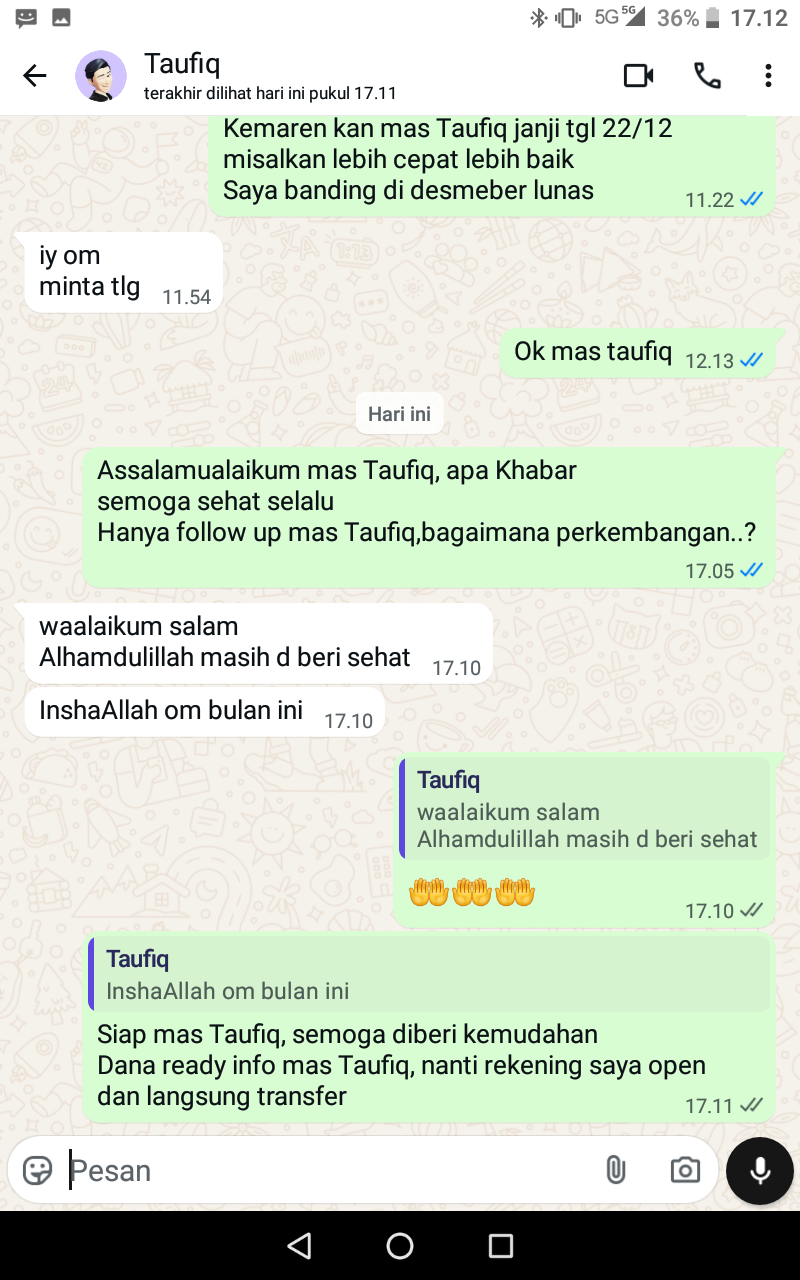The height and width of the screenshot is (1280, 800).
Task: Open the camera from message bar
Action: 685,1170
